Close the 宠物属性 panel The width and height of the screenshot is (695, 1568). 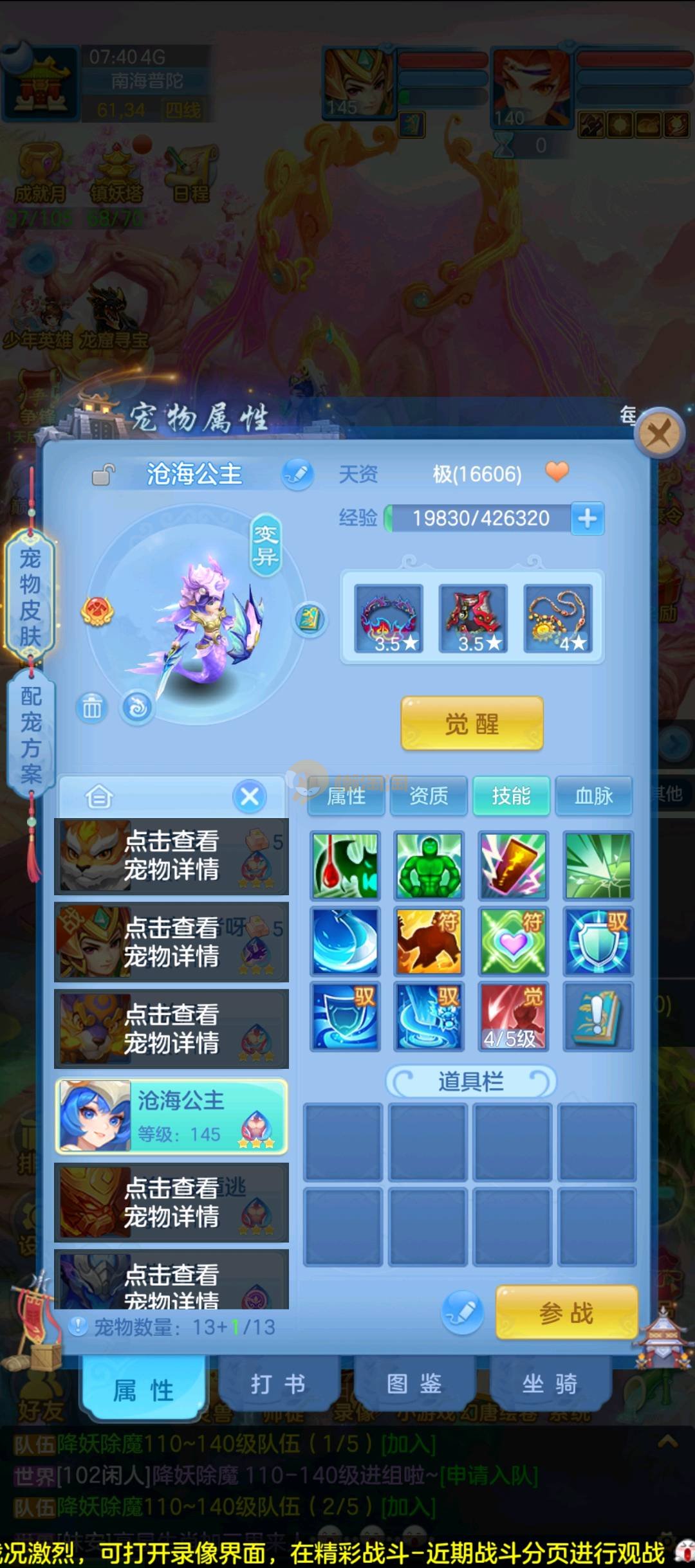(x=658, y=433)
